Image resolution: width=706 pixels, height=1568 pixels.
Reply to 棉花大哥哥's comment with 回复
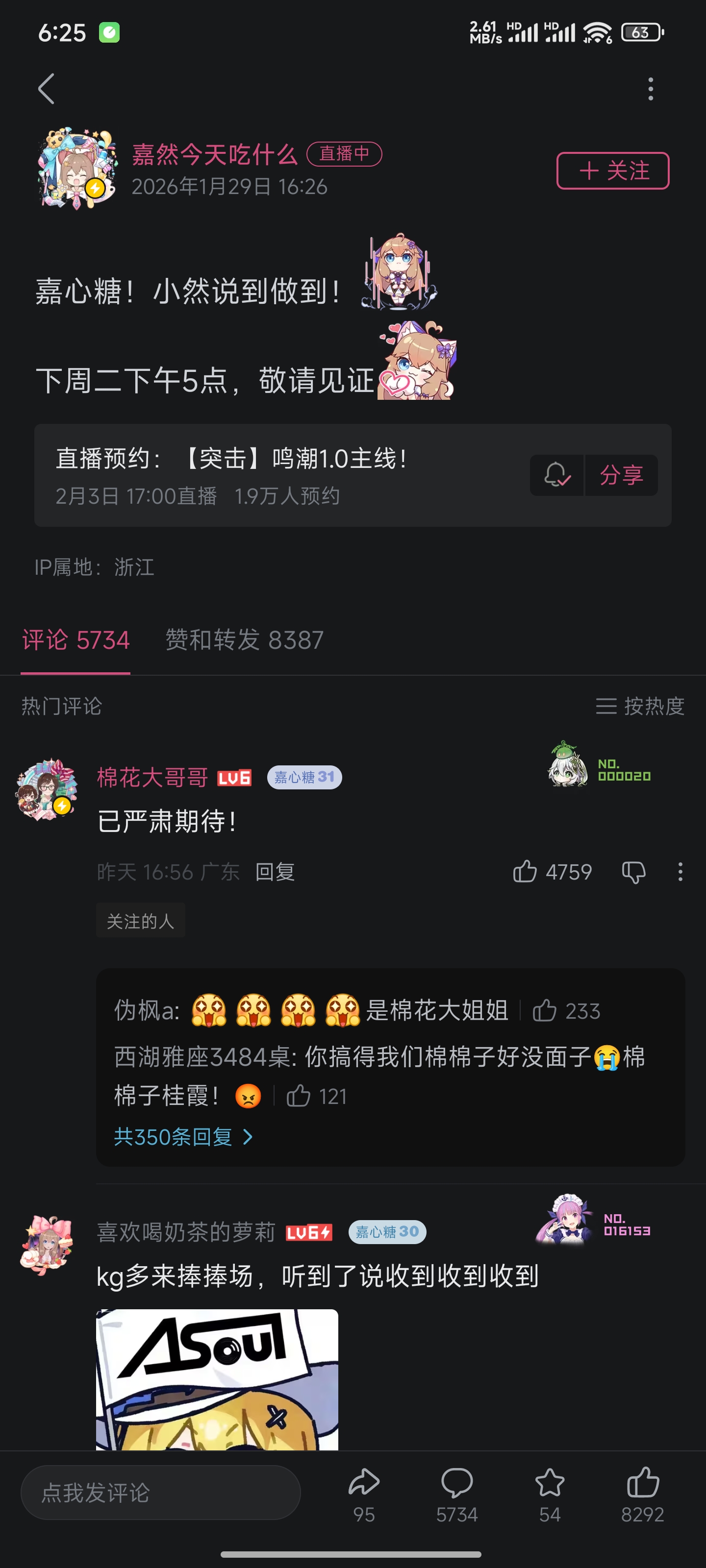[x=275, y=872]
